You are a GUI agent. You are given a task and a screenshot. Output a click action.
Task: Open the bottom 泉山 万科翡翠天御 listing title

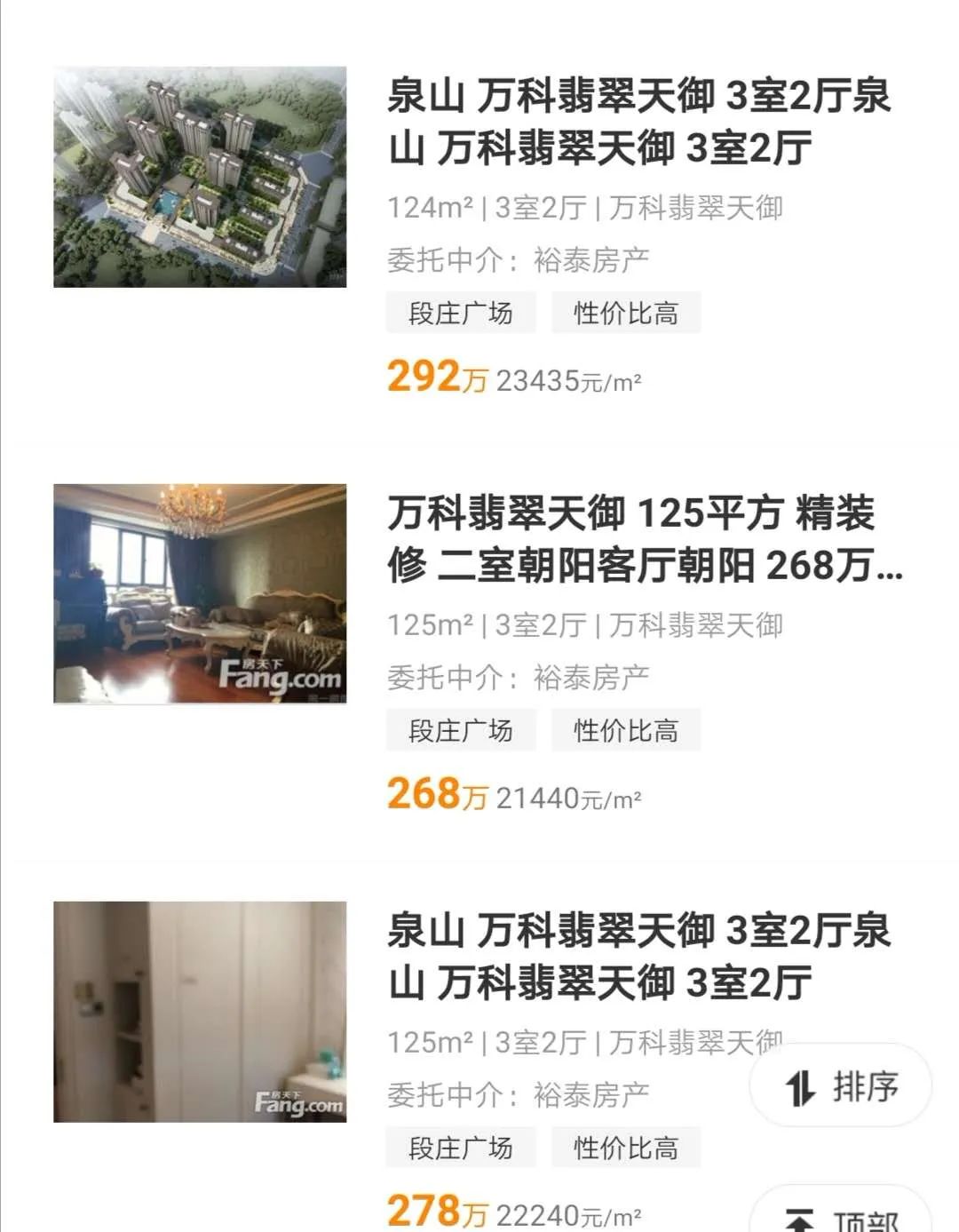tap(639, 955)
